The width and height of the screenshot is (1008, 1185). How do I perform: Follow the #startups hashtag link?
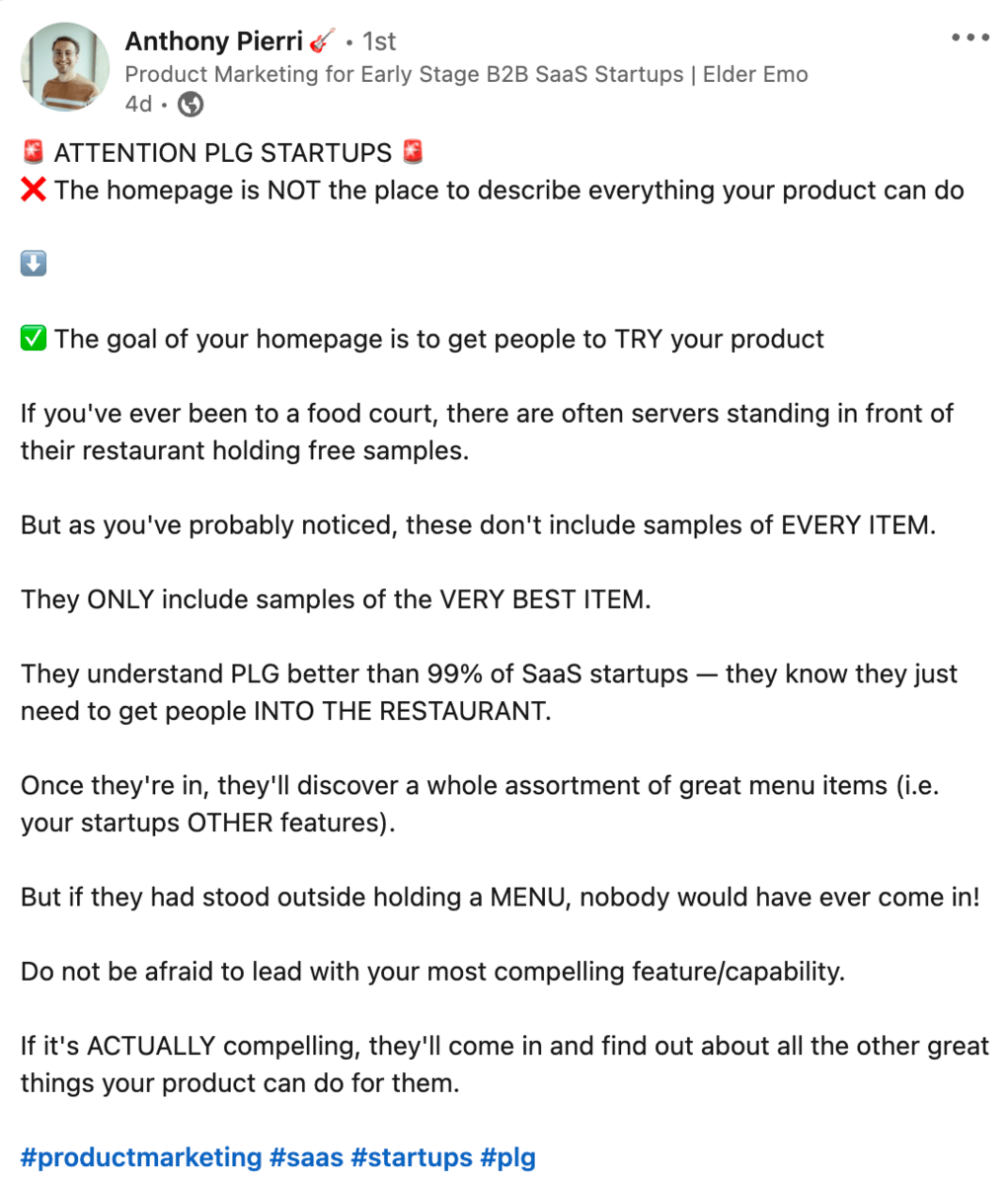(x=412, y=1157)
